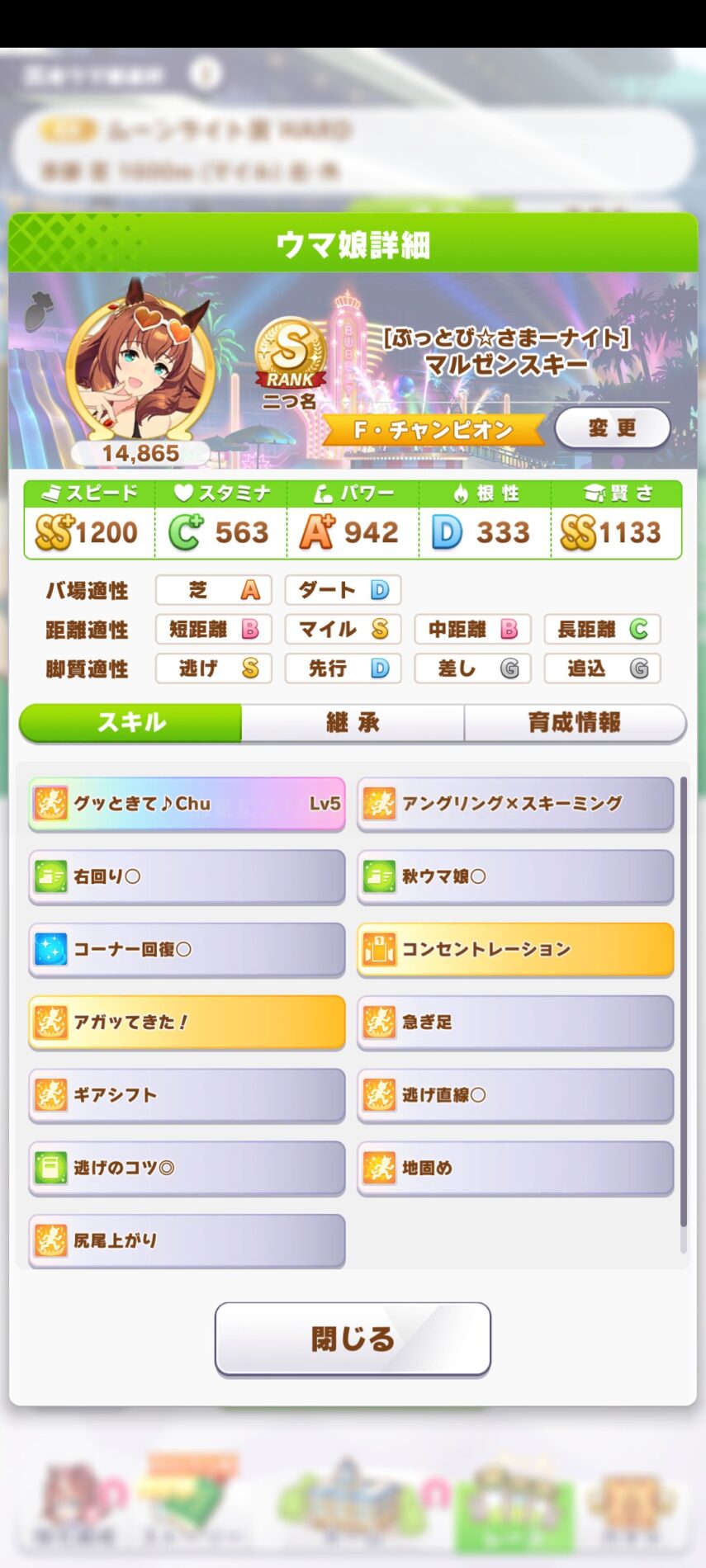Open the 逃げのコツ◎ skill
The width and height of the screenshot is (706, 1568).
187,1168
